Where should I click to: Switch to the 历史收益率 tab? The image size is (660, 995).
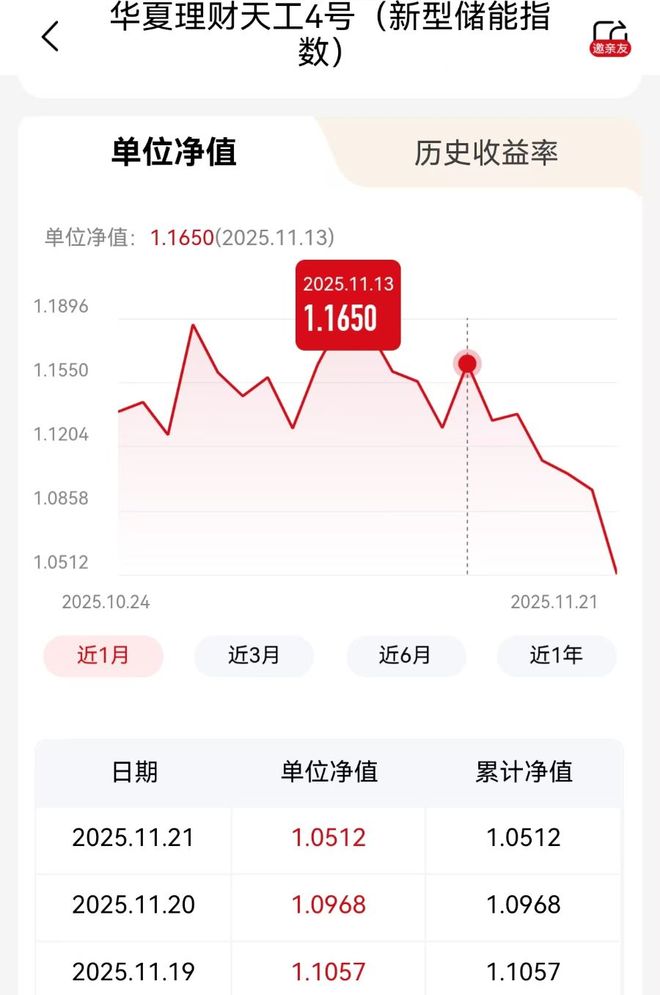pyautogui.click(x=486, y=153)
